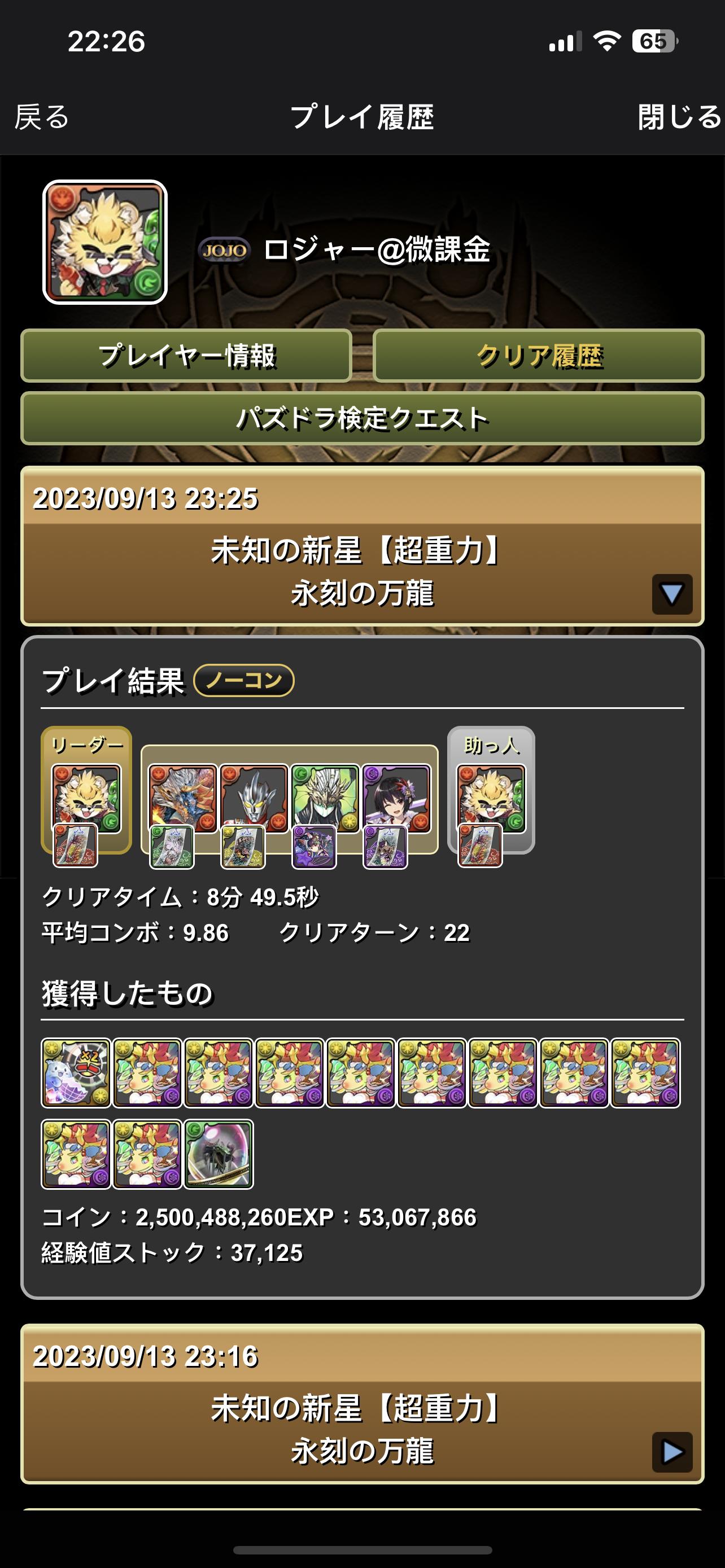The image size is (725, 1568).
Task: Open the プレイヤー情報 tab
Action: pyautogui.click(x=186, y=356)
